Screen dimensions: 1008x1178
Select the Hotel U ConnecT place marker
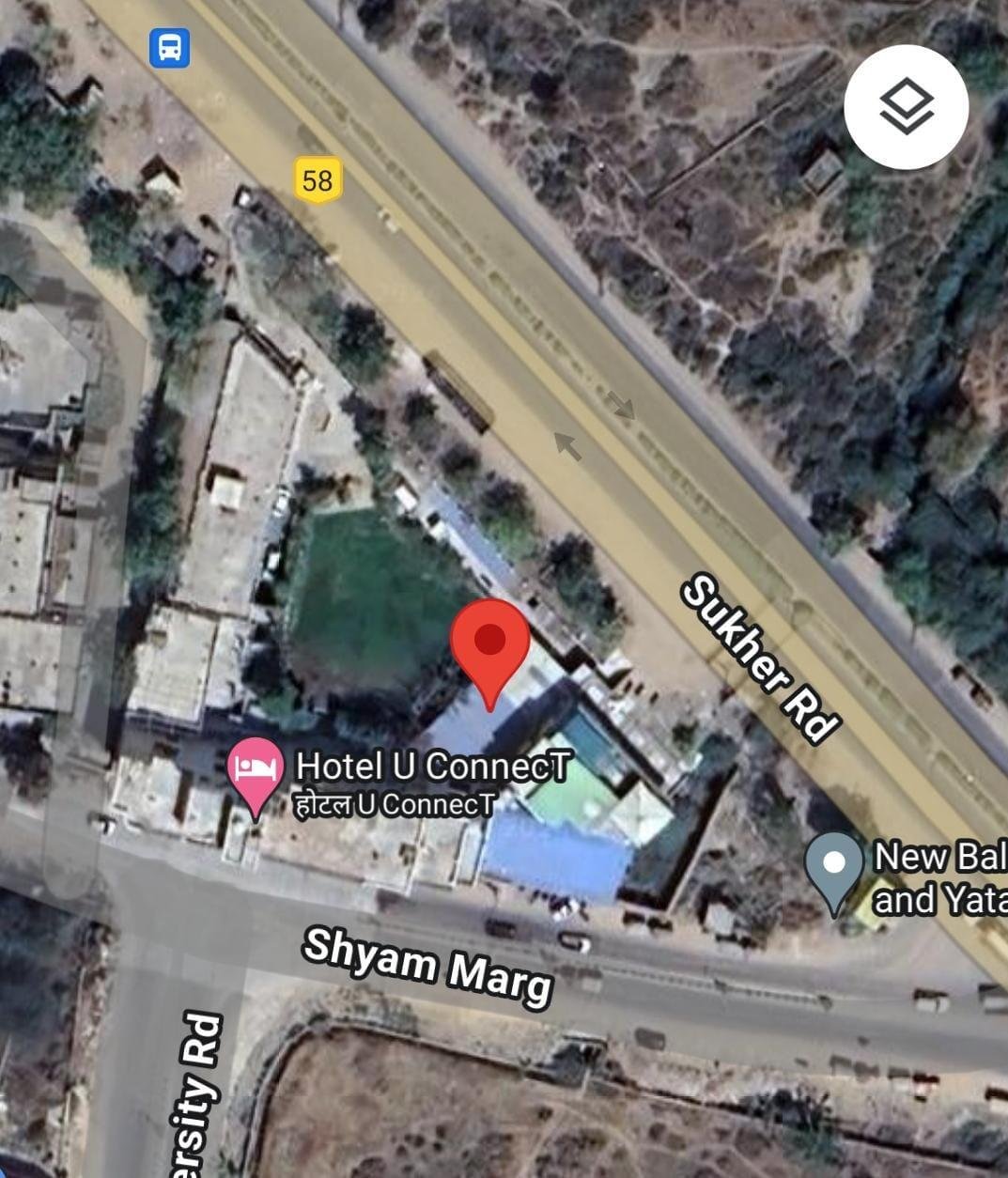tap(255, 771)
